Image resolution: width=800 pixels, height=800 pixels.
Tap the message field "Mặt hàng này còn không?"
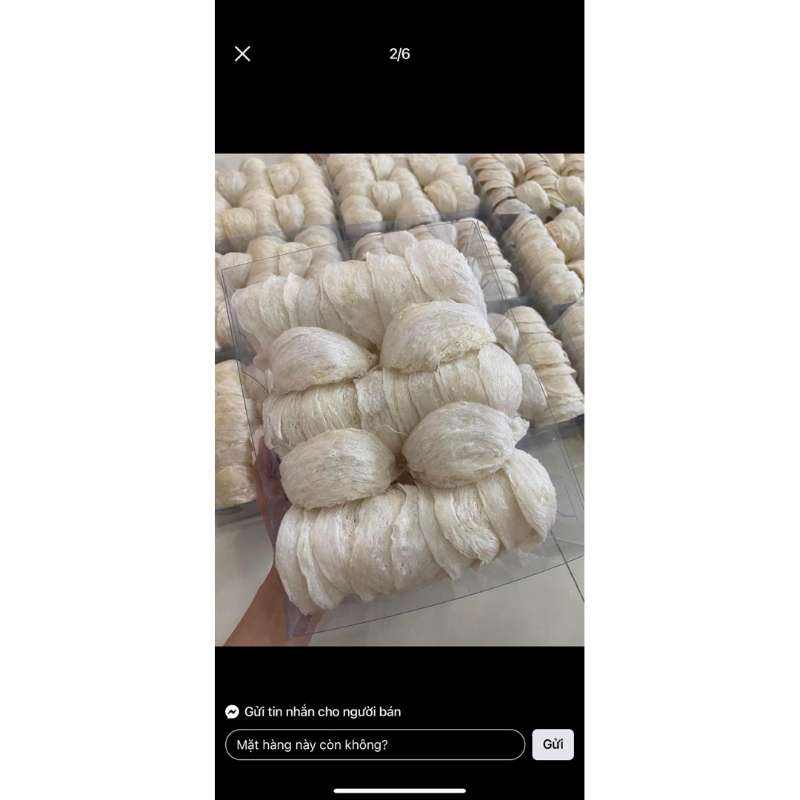pyautogui.click(x=374, y=744)
